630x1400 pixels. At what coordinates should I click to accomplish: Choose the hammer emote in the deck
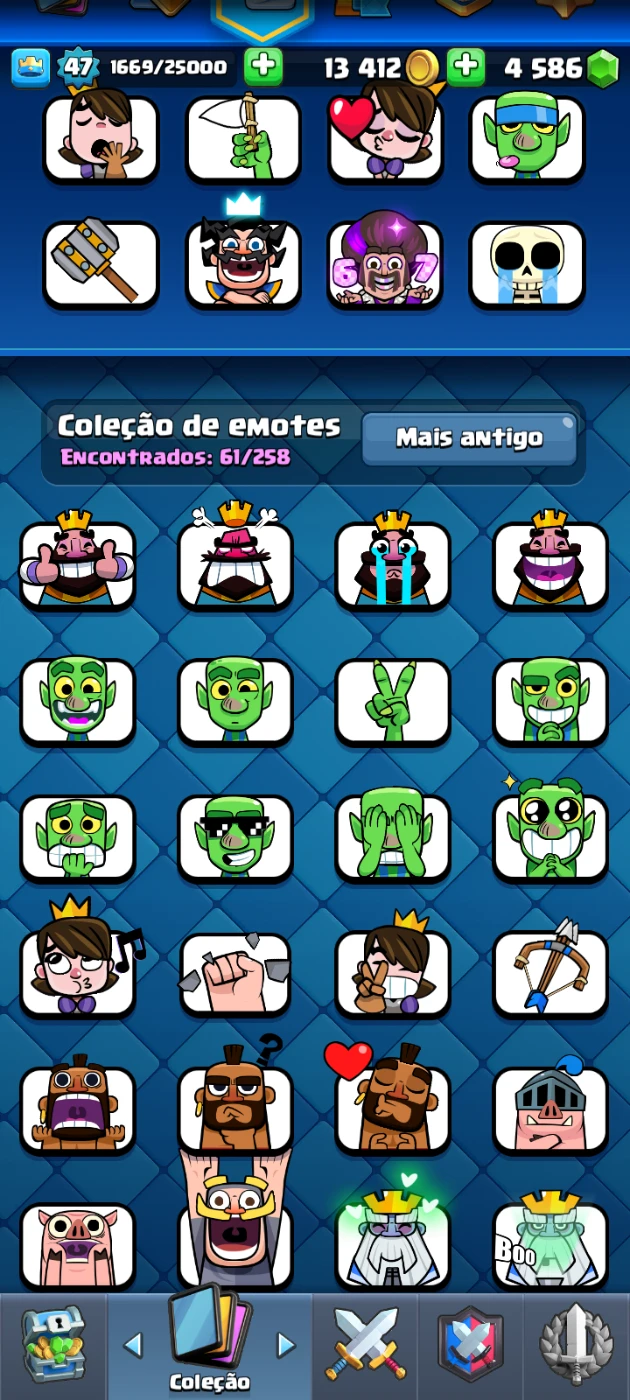(101, 265)
